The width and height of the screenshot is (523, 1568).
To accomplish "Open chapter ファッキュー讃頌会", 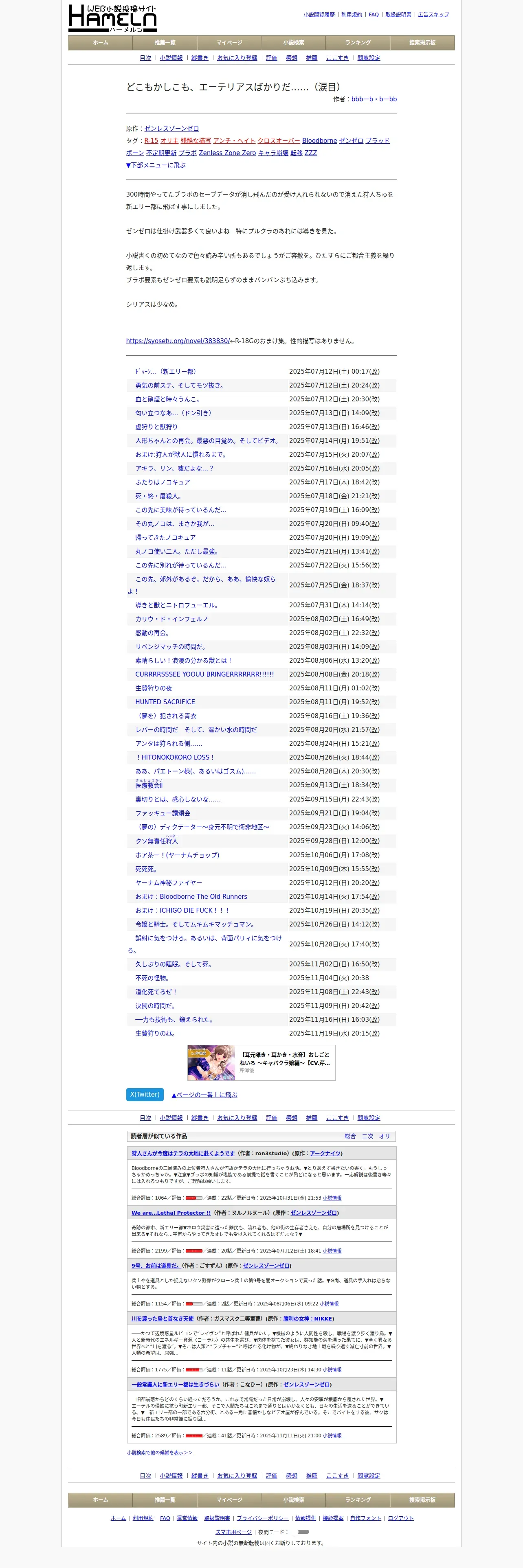I will (163, 813).
